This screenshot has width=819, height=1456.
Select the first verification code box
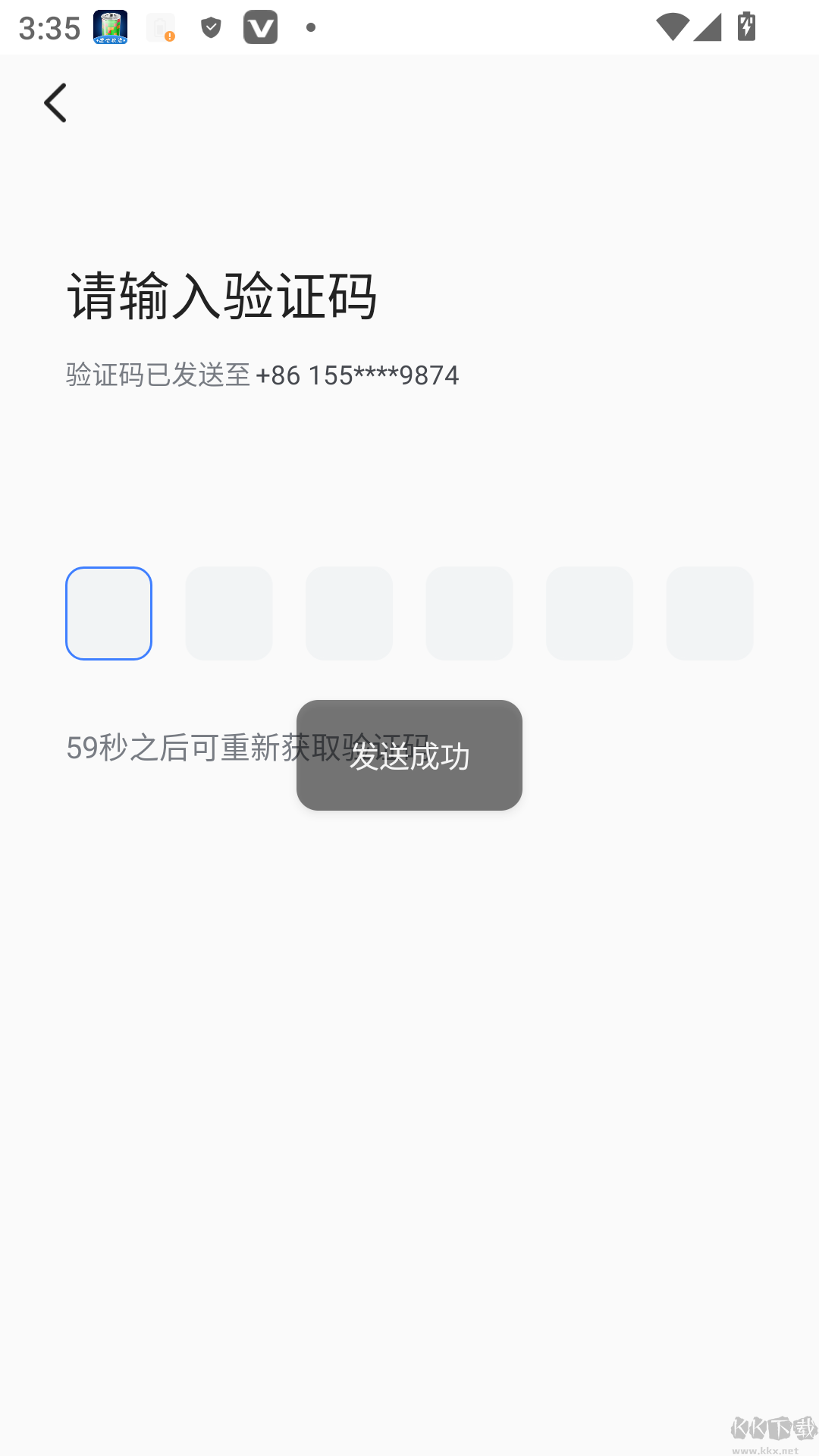tap(108, 613)
